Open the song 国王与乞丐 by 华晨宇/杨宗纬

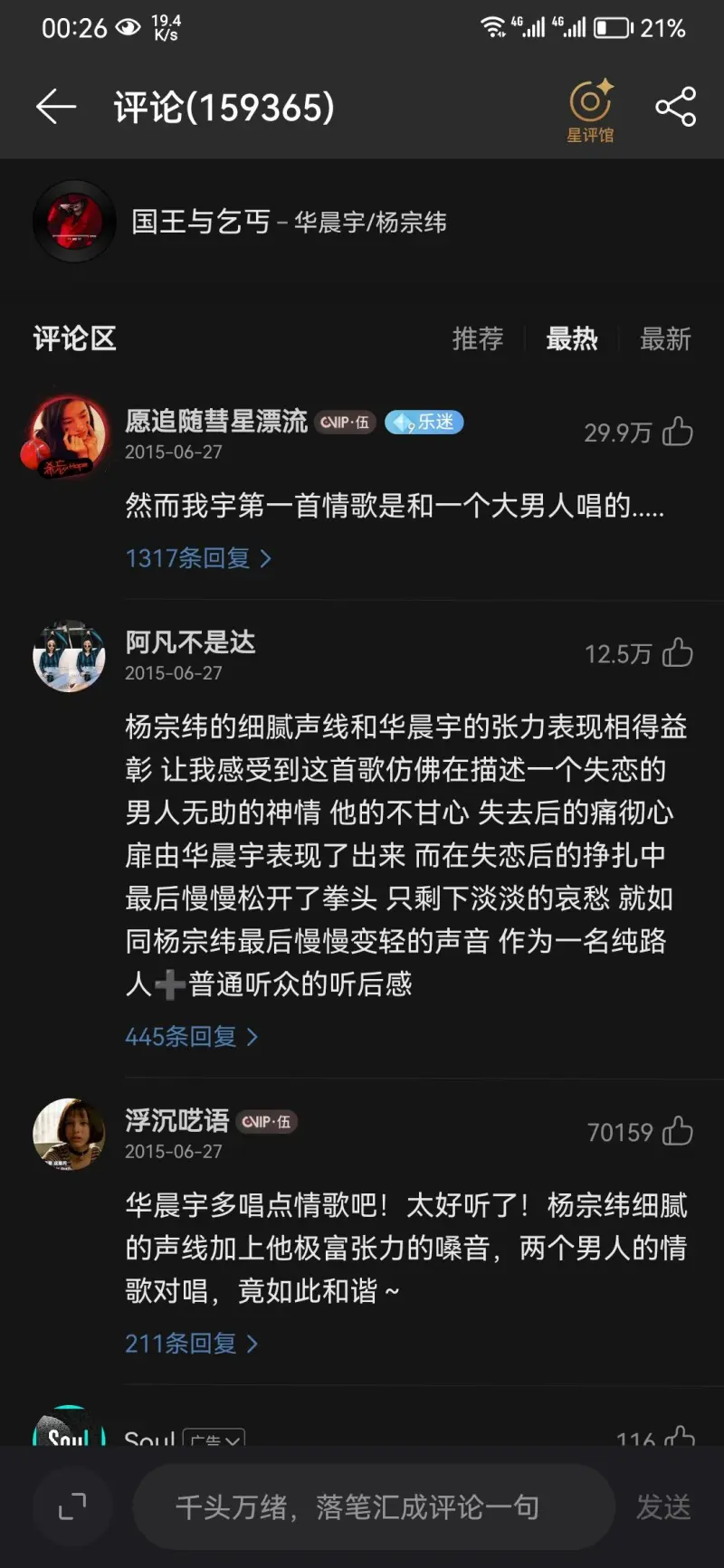[x=290, y=222]
